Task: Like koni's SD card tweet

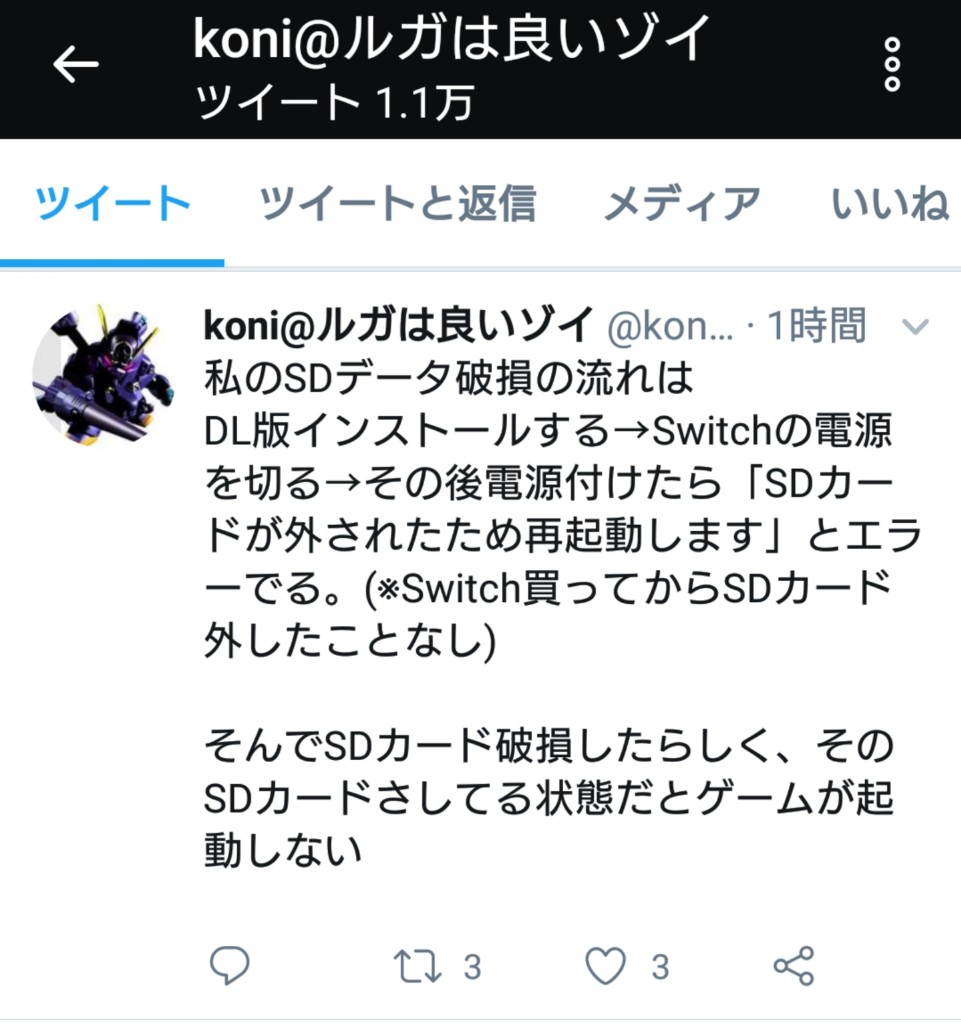Action: point(605,966)
